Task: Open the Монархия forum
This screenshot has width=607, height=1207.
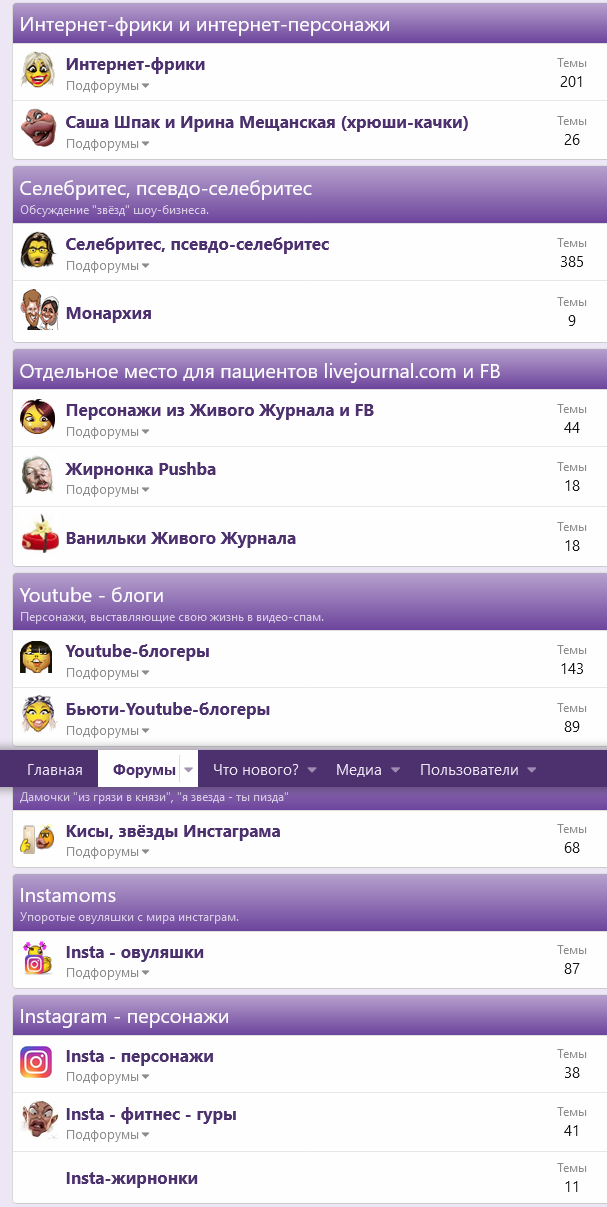Action: pyautogui.click(x=109, y=313)
